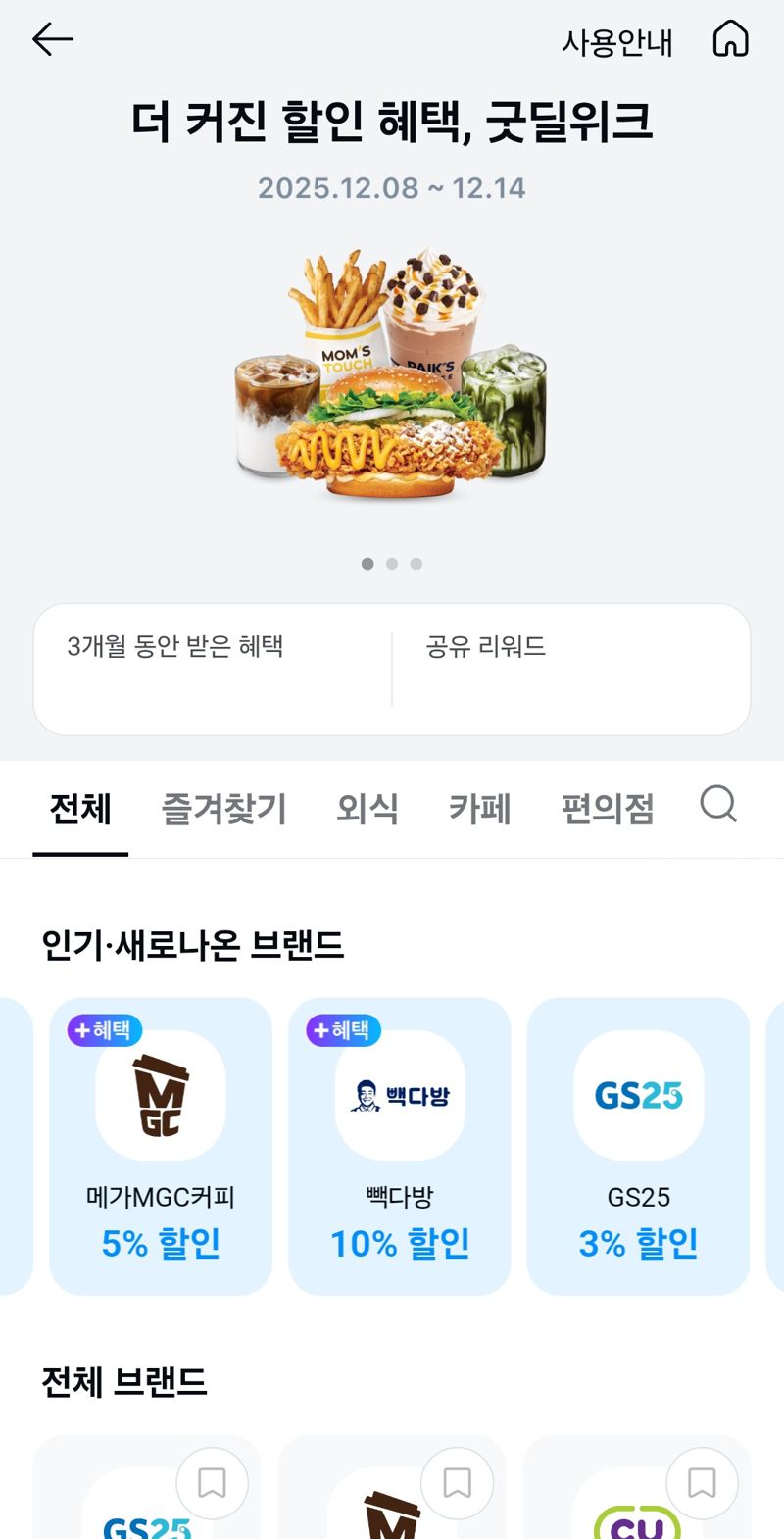Open the 사용안내 guide link
Image resolution: width=784 pixels, height=1539 pixels.
pyautogui.click(x=617, y=40)
